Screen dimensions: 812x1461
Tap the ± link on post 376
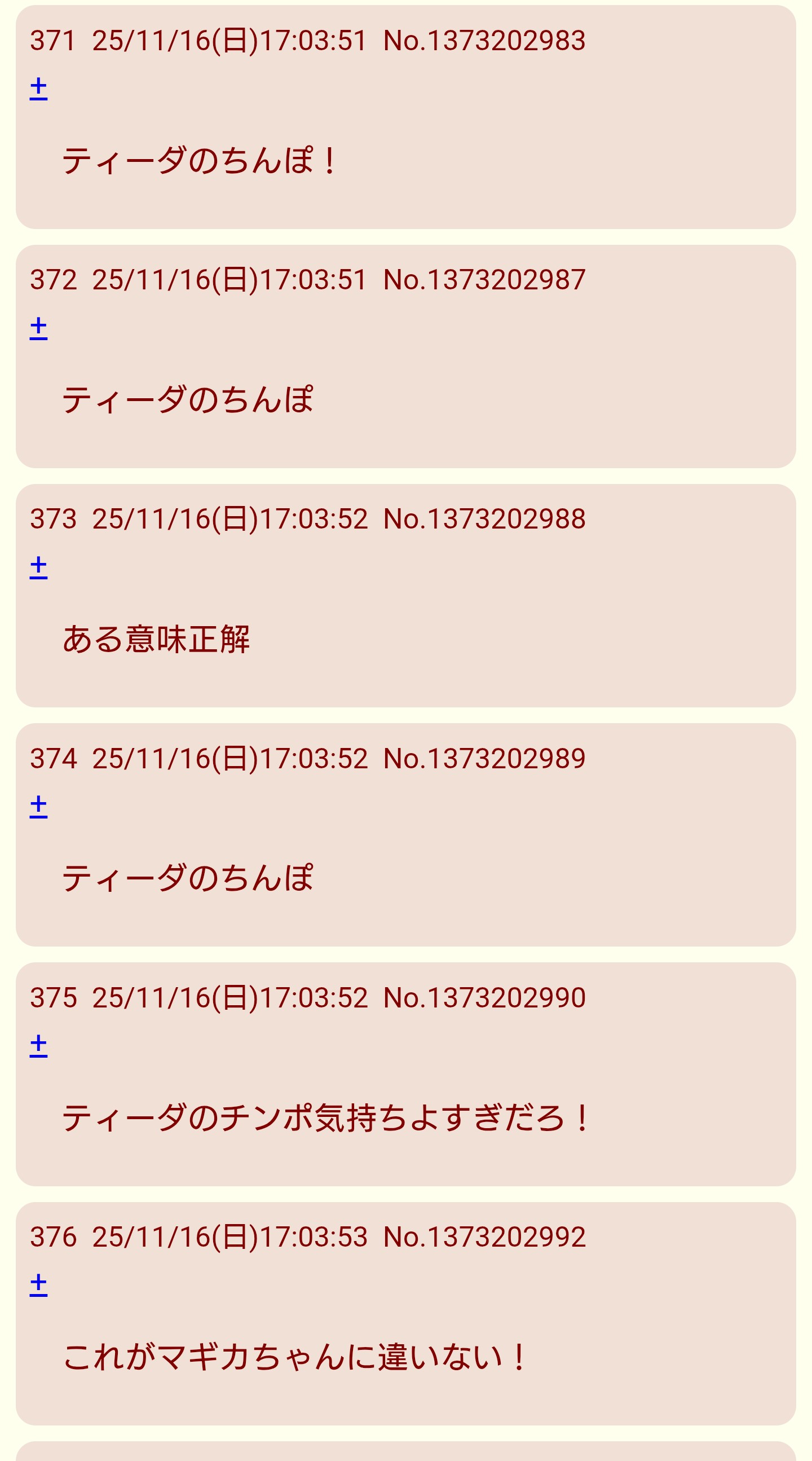coord(38,1285)
